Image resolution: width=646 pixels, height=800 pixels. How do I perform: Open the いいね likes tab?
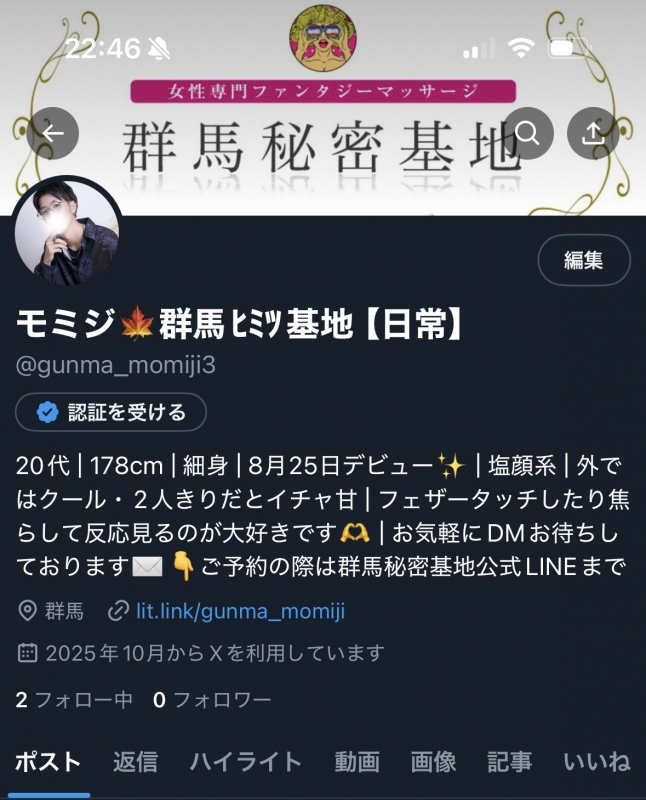click(x=597, y=762)
